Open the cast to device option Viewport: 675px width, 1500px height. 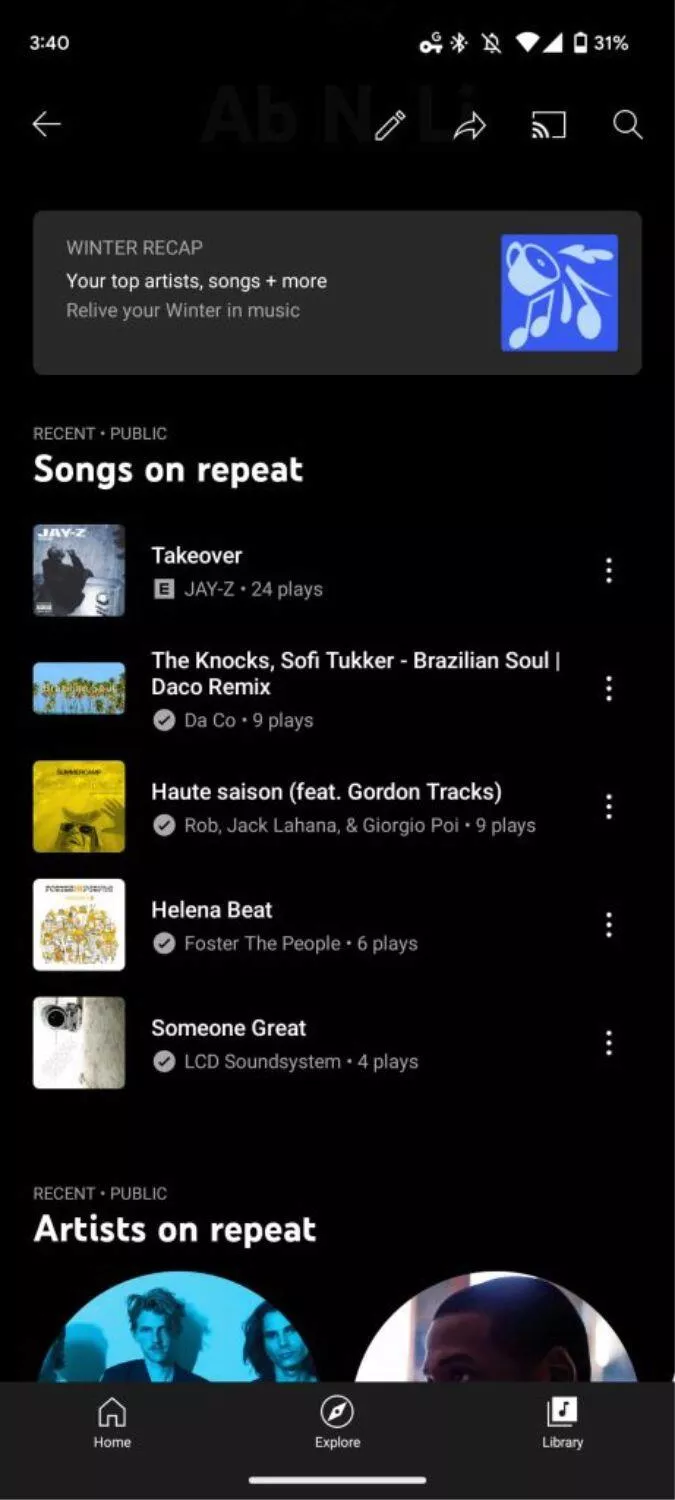pos(548,125)
